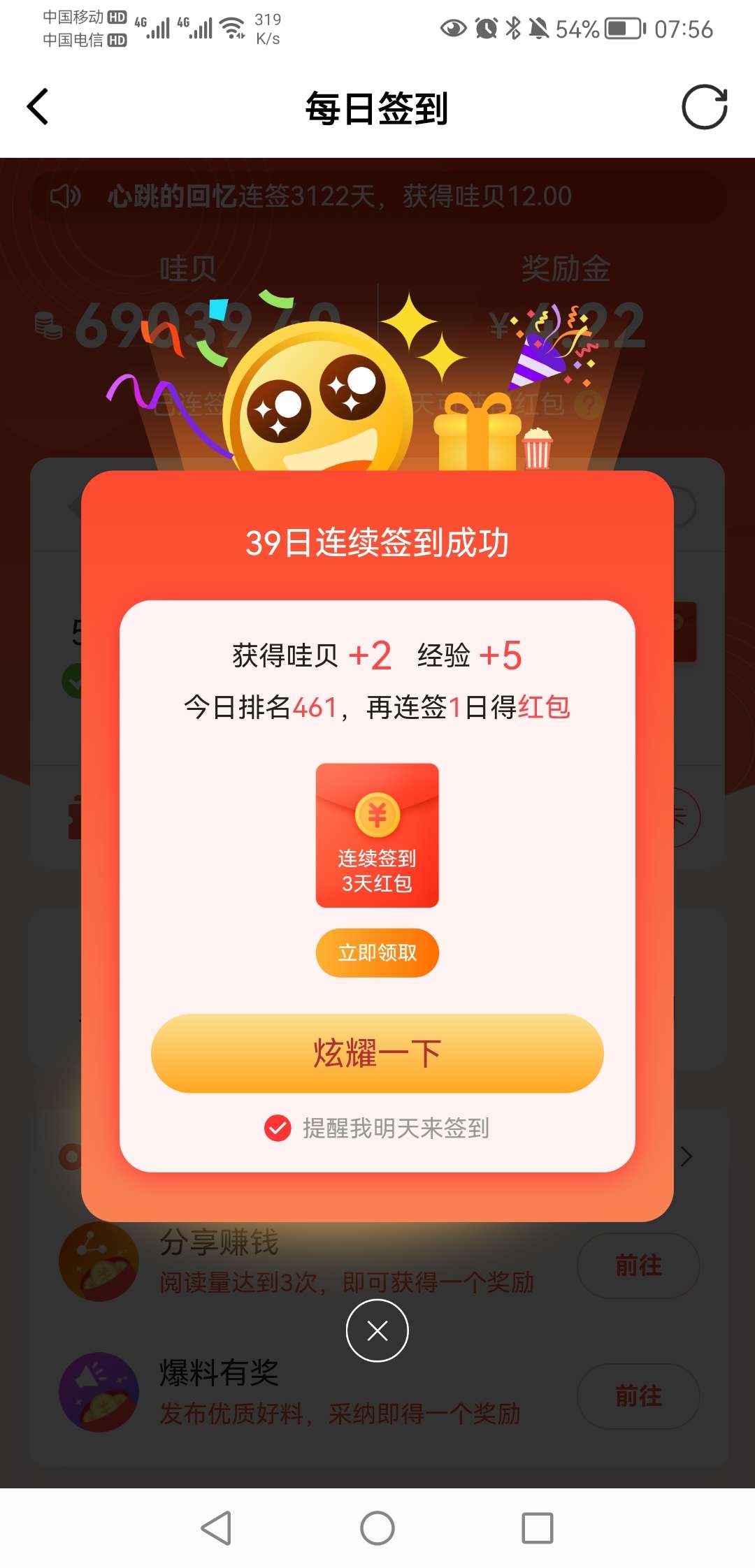755x1568 pixels.
Task: Refresh the 每日签到 page
Action: click(x=704, y=107)
